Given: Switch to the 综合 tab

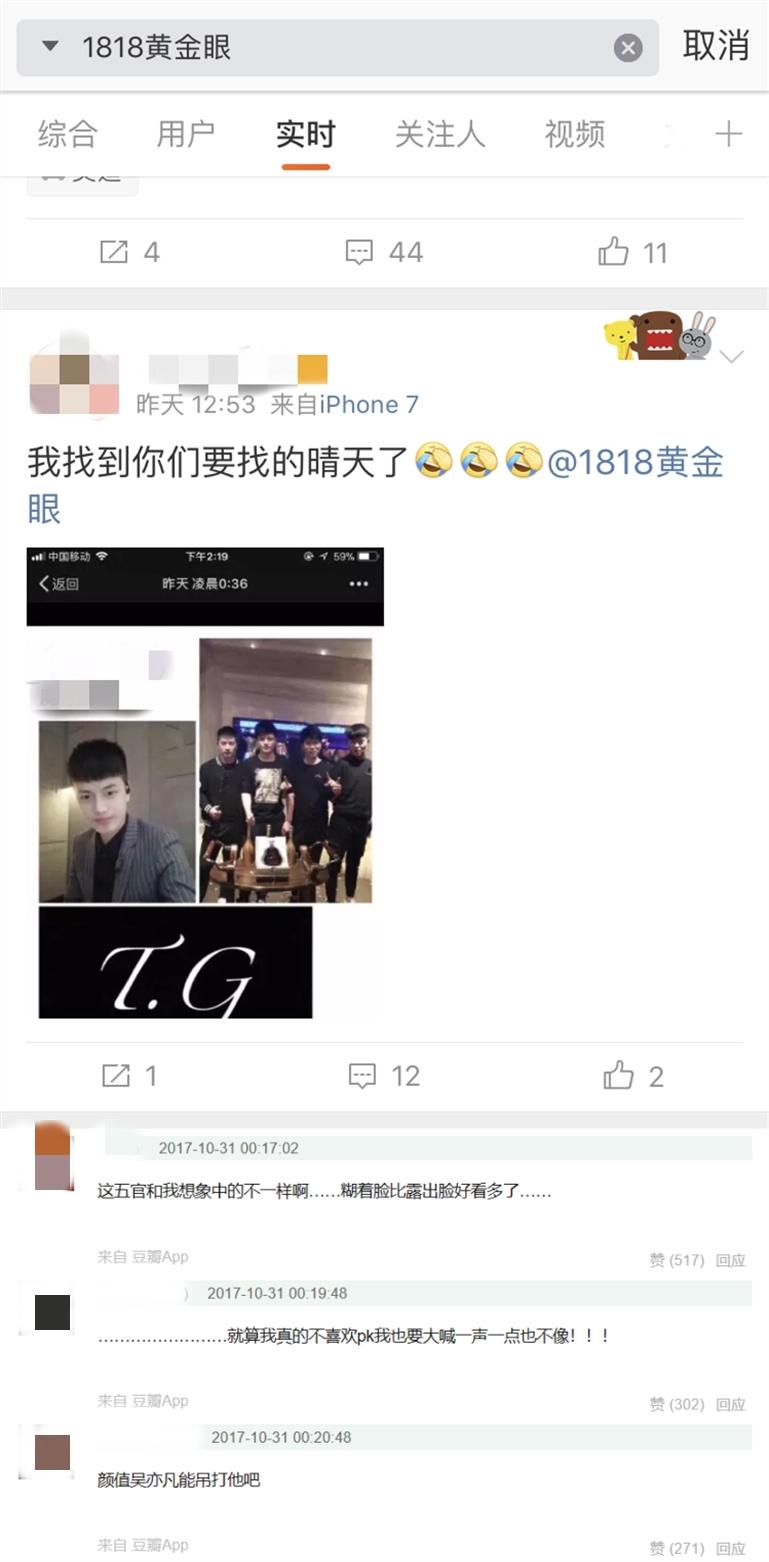Looking at the screenshot, I should click(68, 134).
